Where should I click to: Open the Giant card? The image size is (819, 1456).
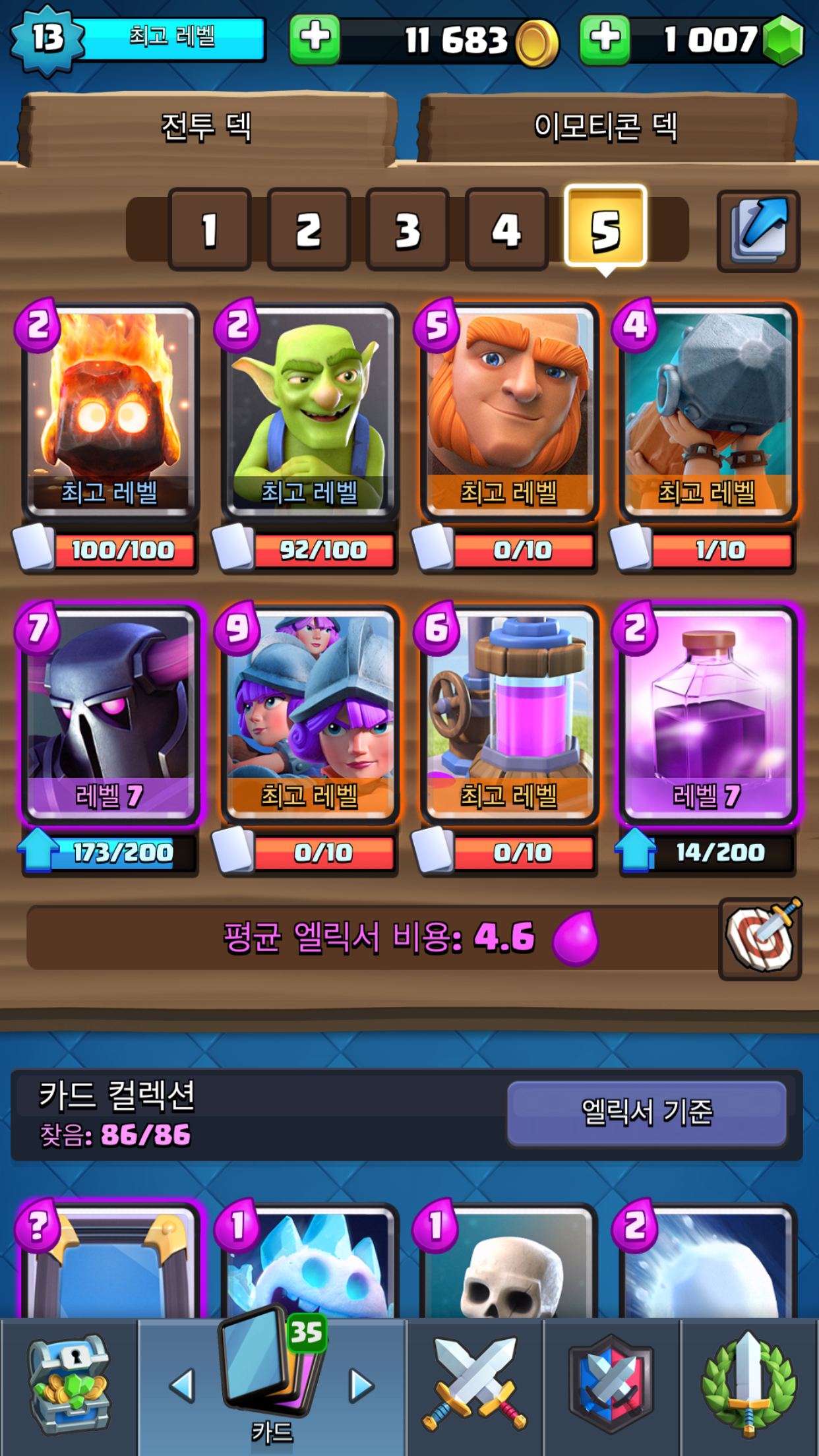coord(508,412)
